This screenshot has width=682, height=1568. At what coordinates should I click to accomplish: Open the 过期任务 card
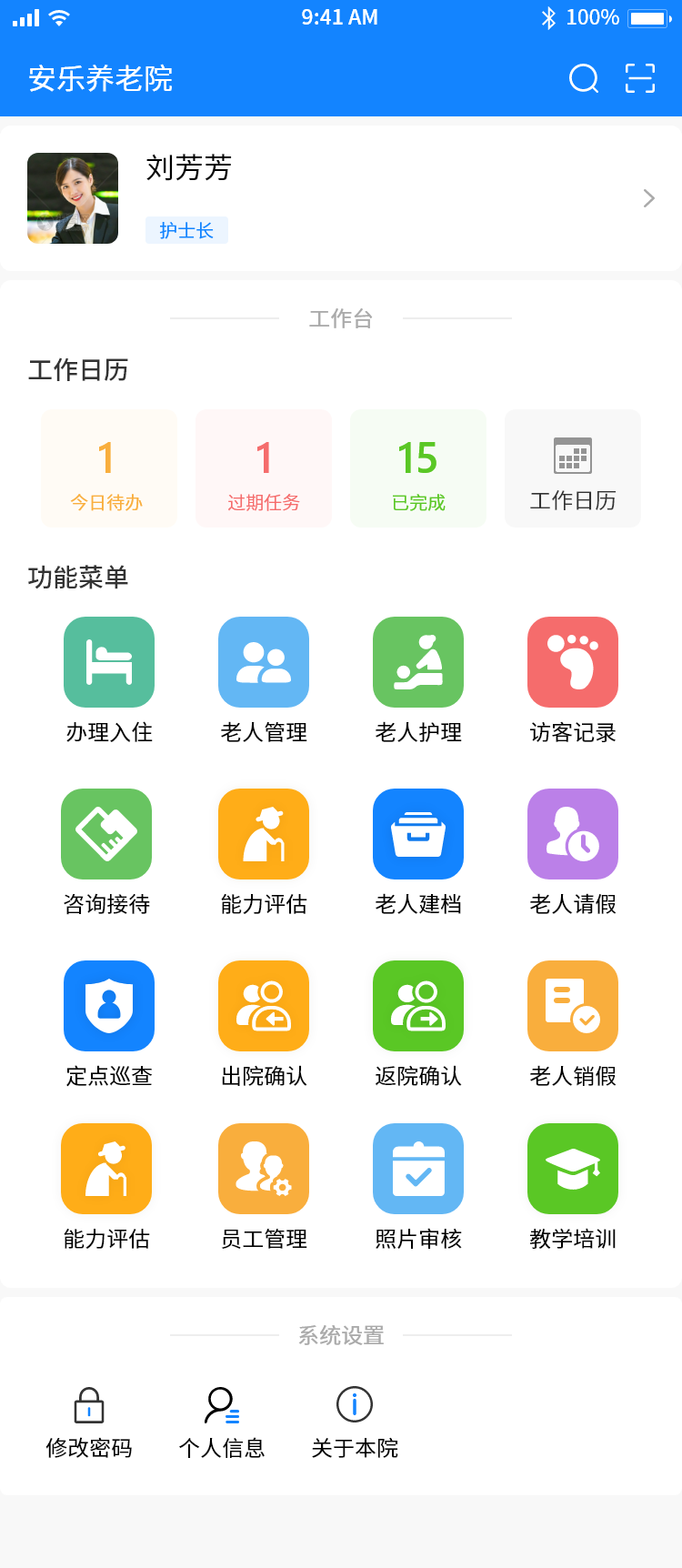pos(264,468)
